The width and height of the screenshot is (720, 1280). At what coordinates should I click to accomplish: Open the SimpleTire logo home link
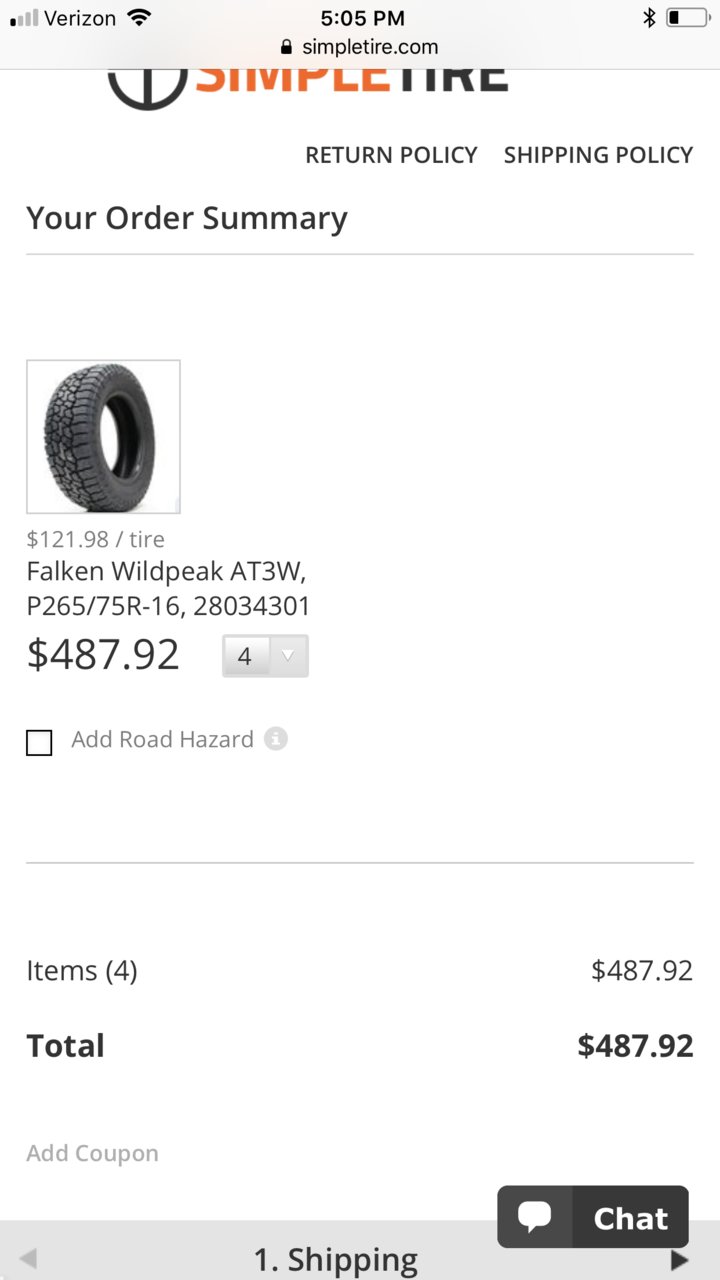tap(308, 85)
